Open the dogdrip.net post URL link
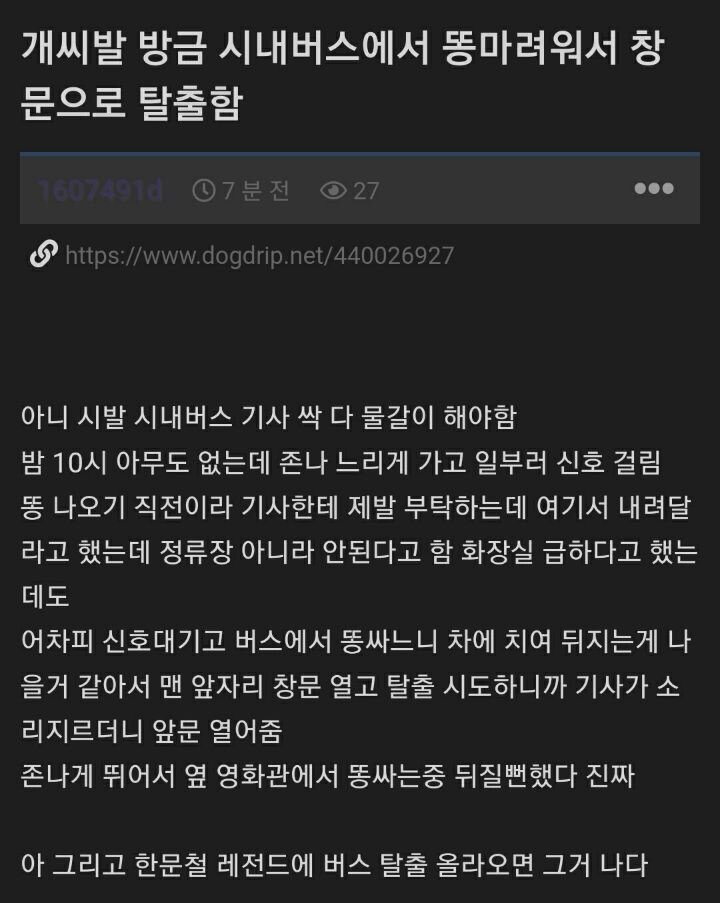Viewport: 720px width, 903px height. pyautogui.click(x=259, y=256)
